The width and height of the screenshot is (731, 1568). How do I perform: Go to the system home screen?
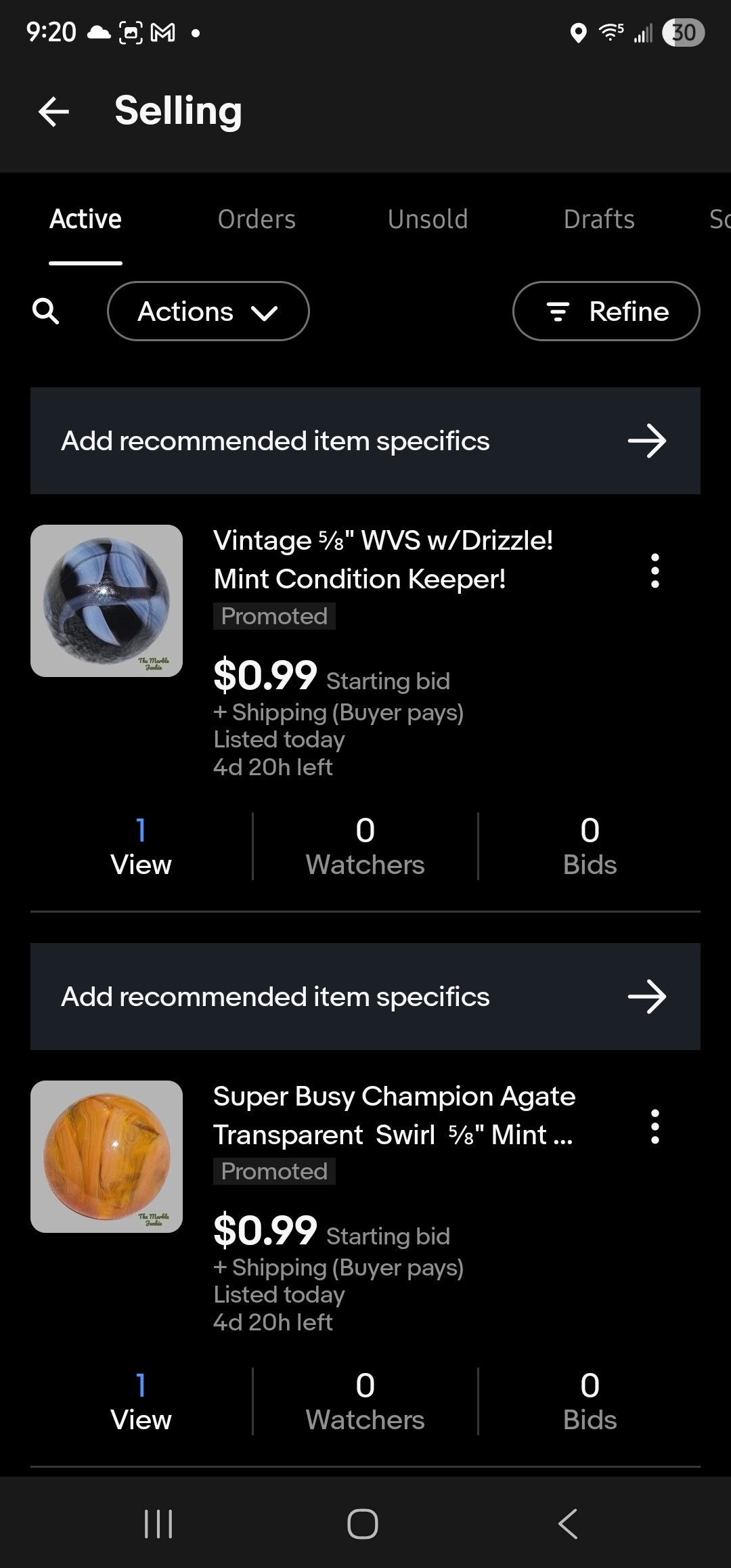click(363, 1524)
